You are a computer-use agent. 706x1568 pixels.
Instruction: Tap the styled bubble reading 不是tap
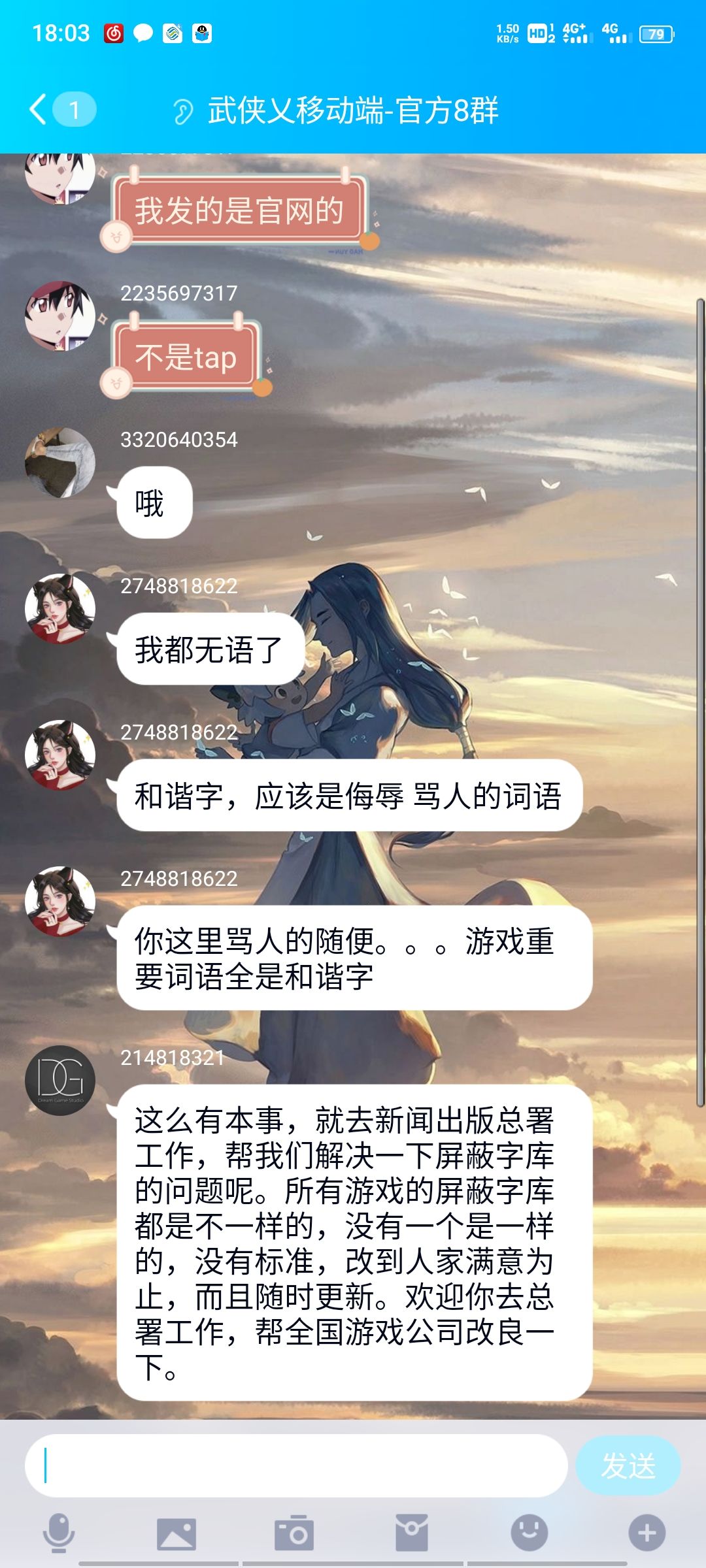point(188,357)
